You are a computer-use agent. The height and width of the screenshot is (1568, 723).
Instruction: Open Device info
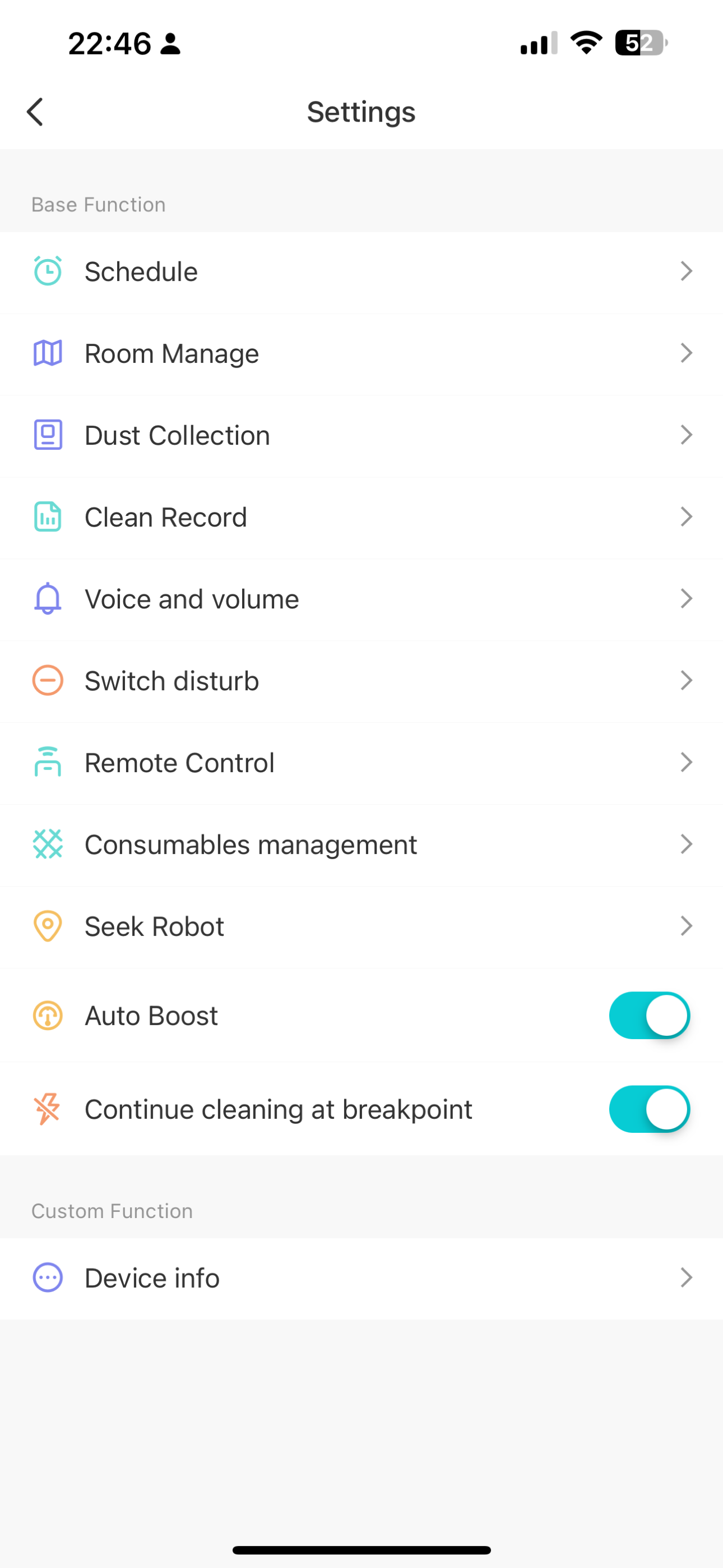pyautogui.click(x=361, y=1278)
